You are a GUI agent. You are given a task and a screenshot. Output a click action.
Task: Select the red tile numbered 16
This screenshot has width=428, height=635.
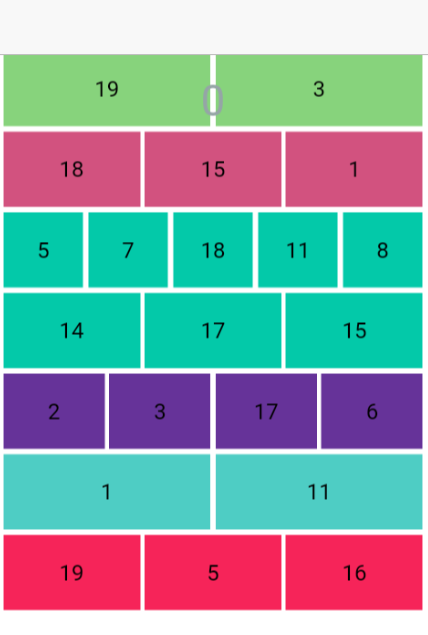(x=354, y=572)
